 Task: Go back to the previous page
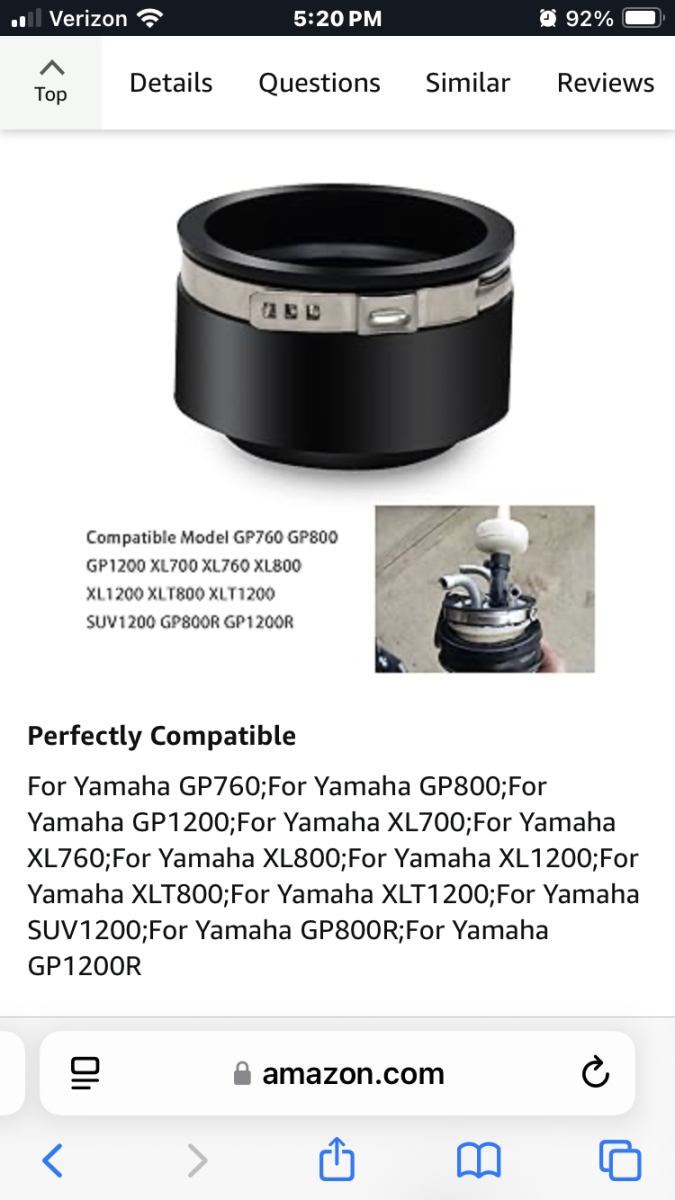coord(53,1161)
